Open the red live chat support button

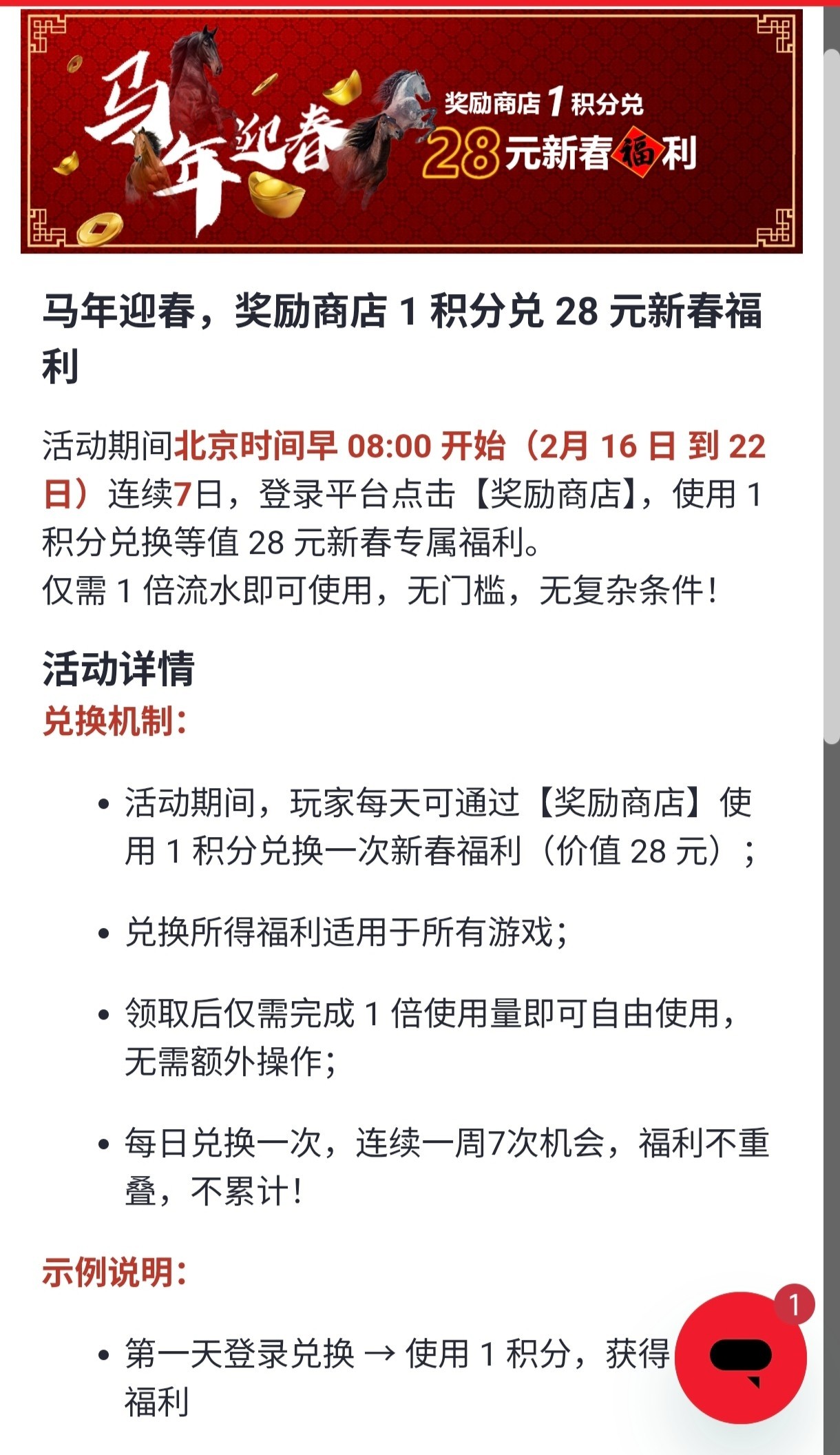click(740, 1357)
